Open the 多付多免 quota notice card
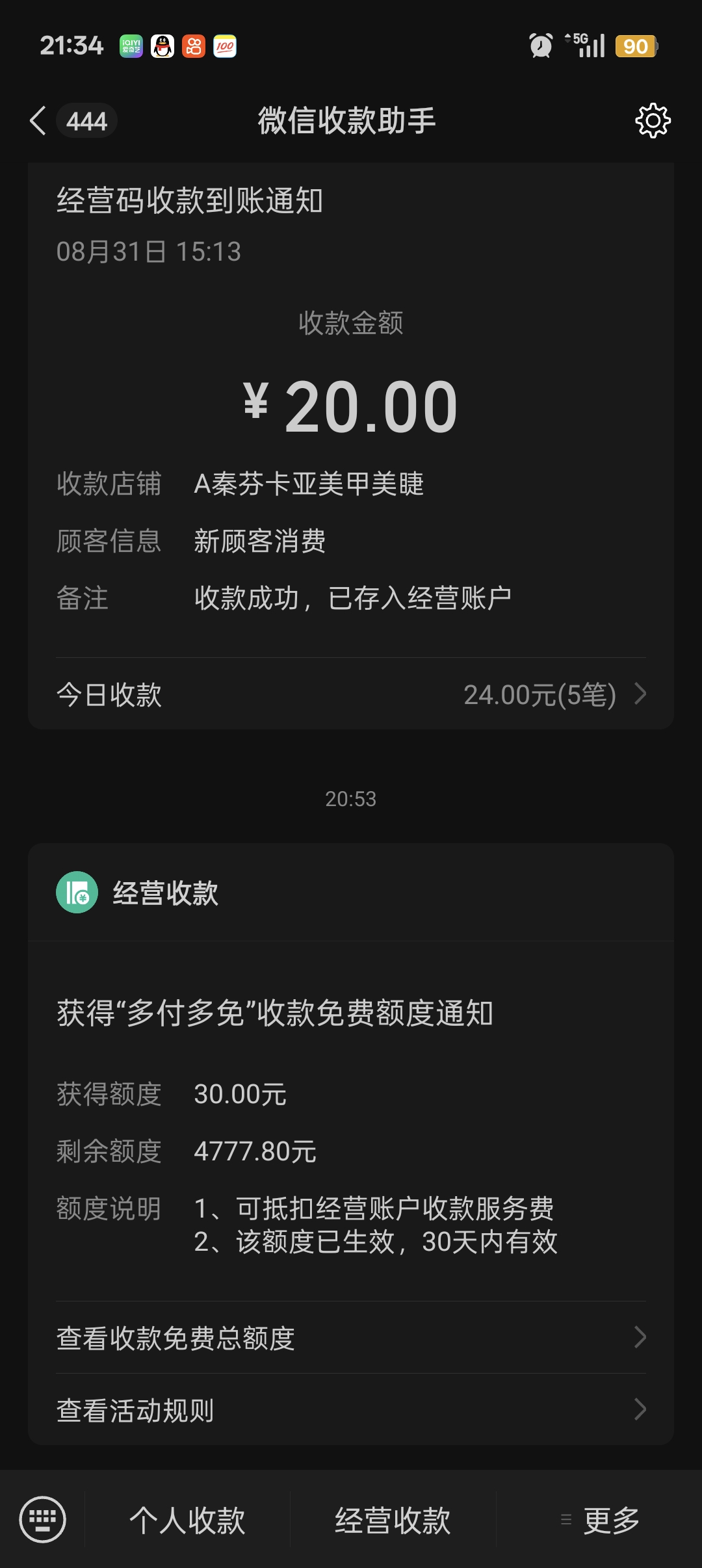This screenshot has height=1568, width=702. 351,1105
